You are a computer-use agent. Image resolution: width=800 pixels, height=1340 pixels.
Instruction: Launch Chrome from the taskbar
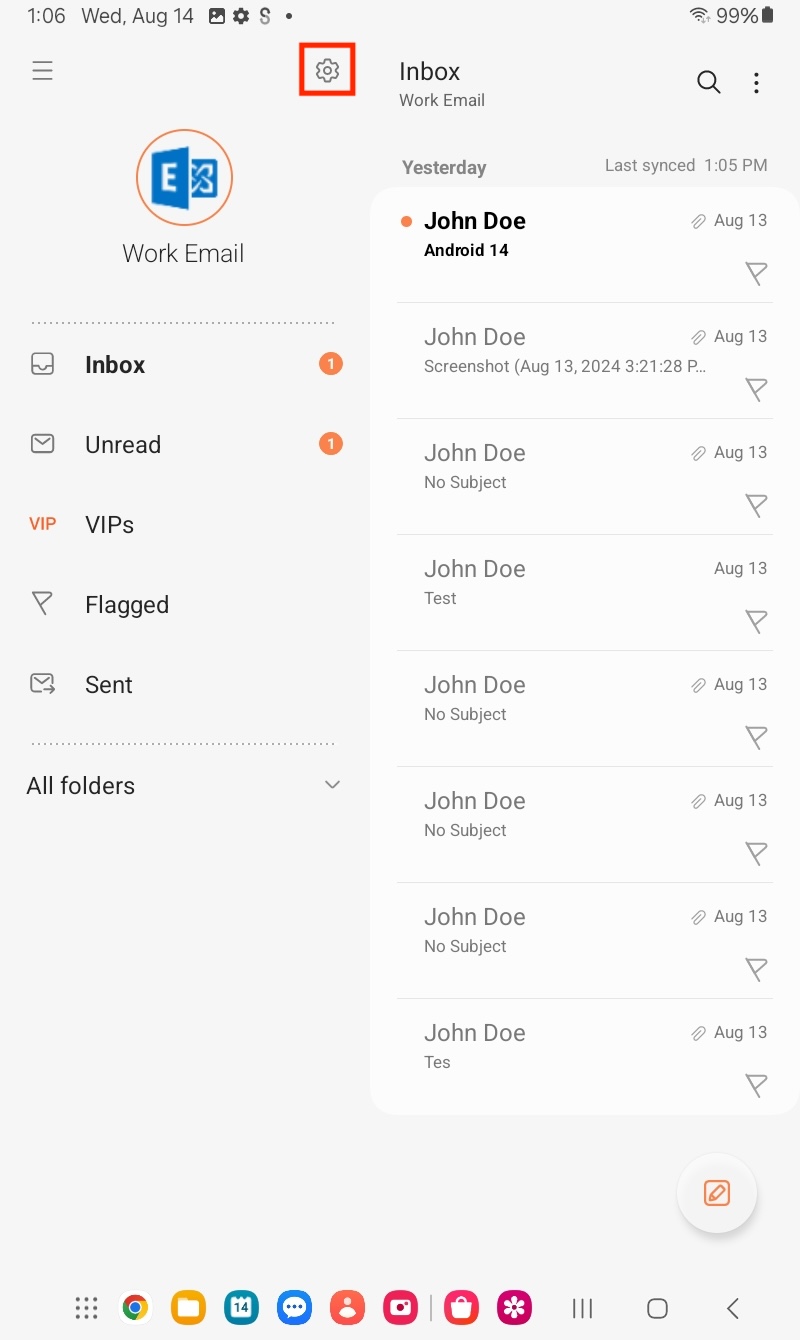[135, 1307]
